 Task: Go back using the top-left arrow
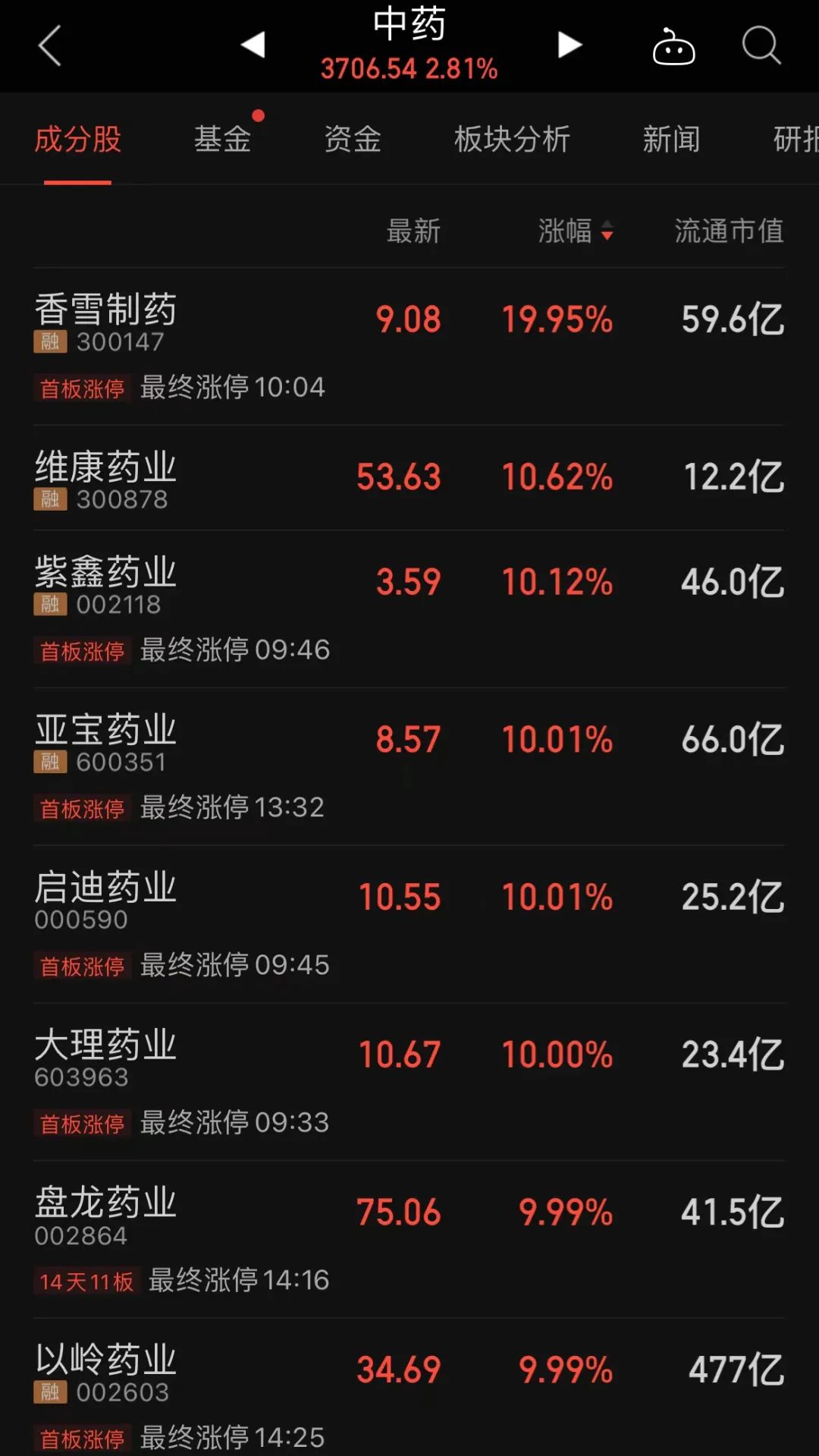(x=50, y=46)
